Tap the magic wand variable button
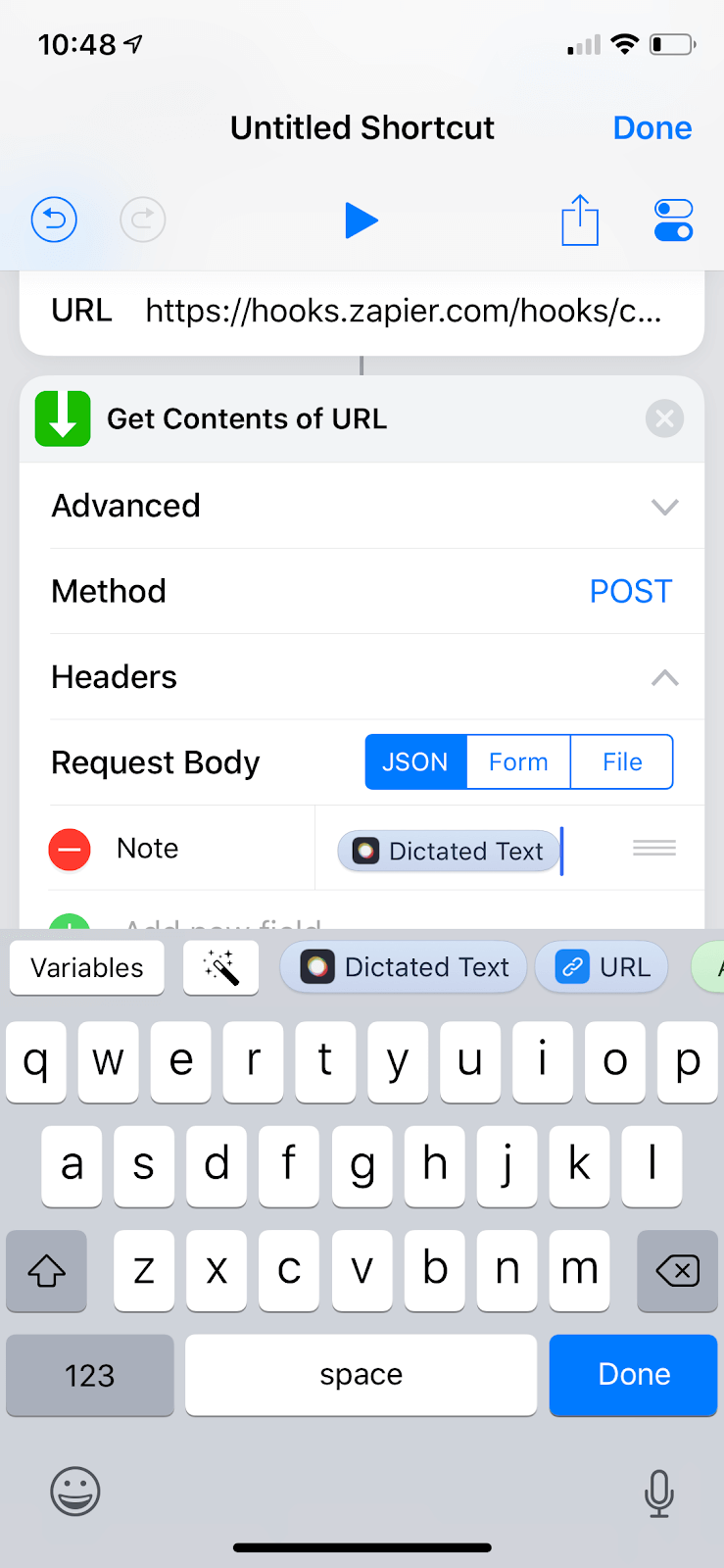Screen dimensions: 724x1568 tap(221, 967)
